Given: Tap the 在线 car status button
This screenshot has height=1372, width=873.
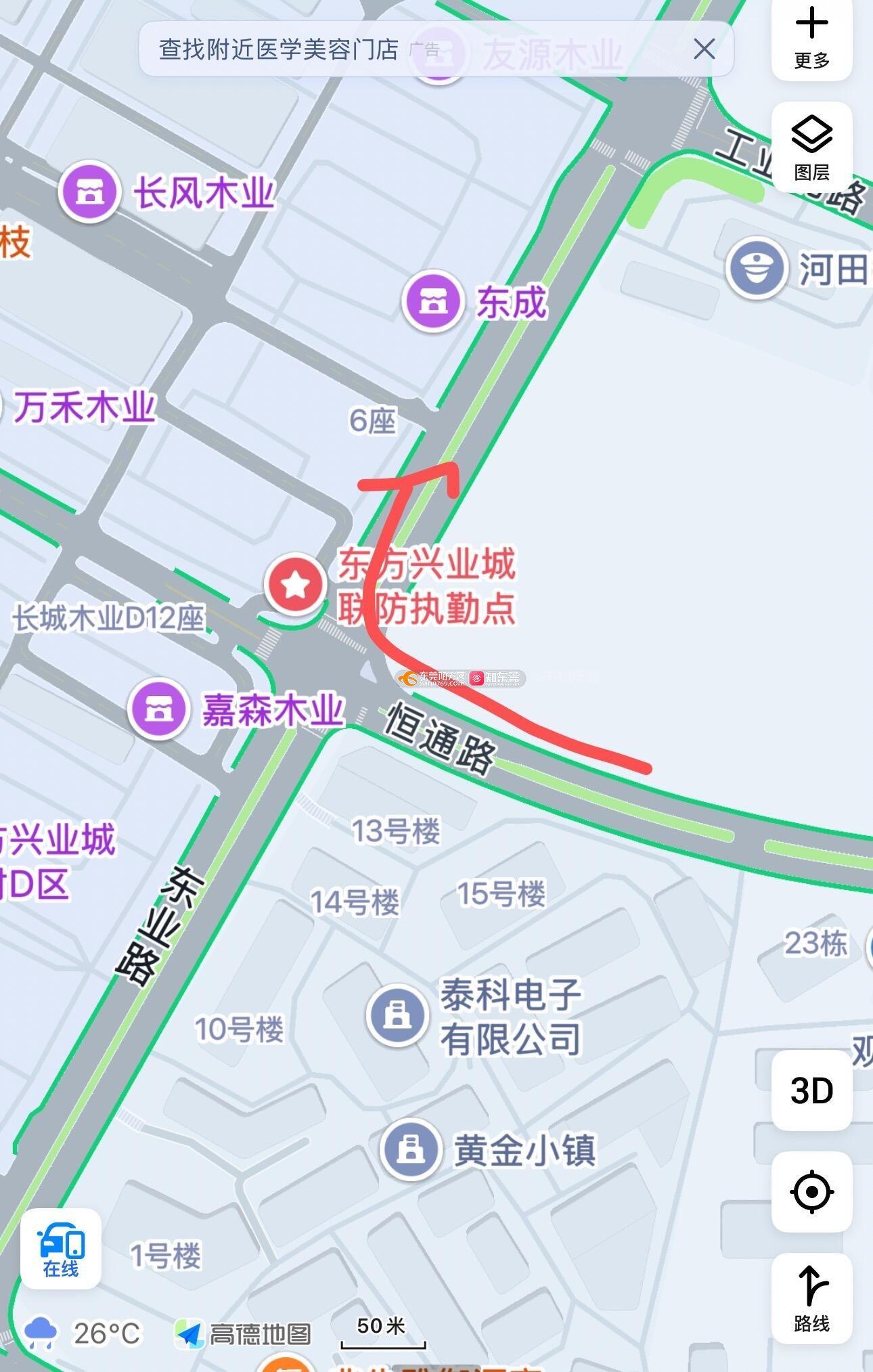Looking at the screenshot, I should pos(61,1249).
